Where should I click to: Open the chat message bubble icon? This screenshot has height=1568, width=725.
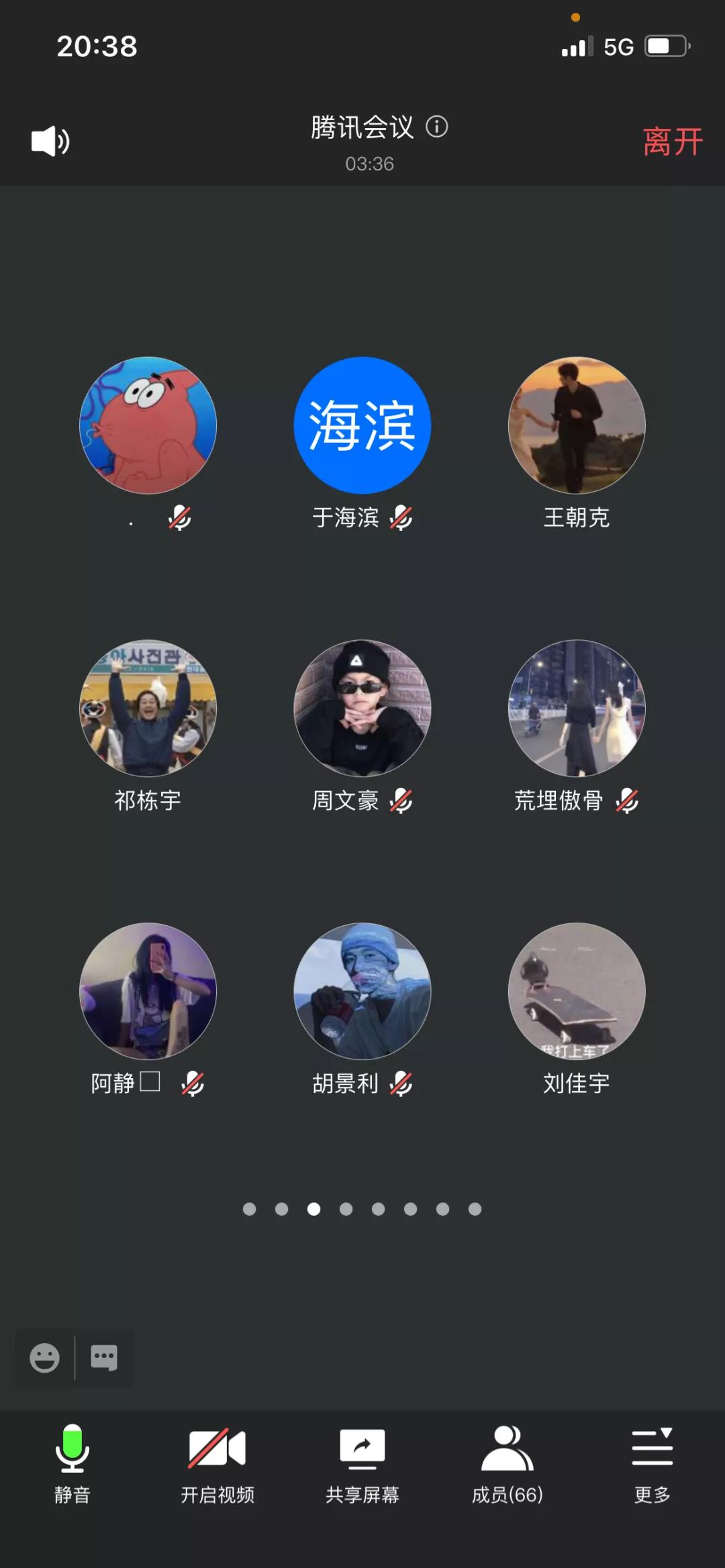point(104,1358)
